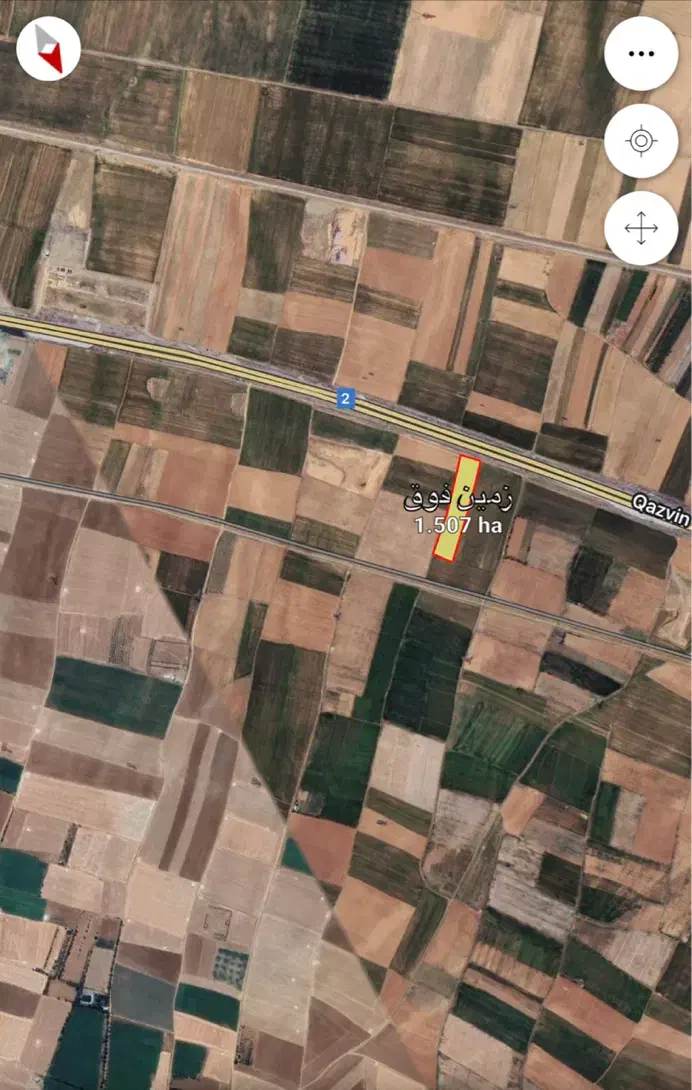The image size is (692, 1090).
Task: Center the map on my location
Action: tap(640, 141)
